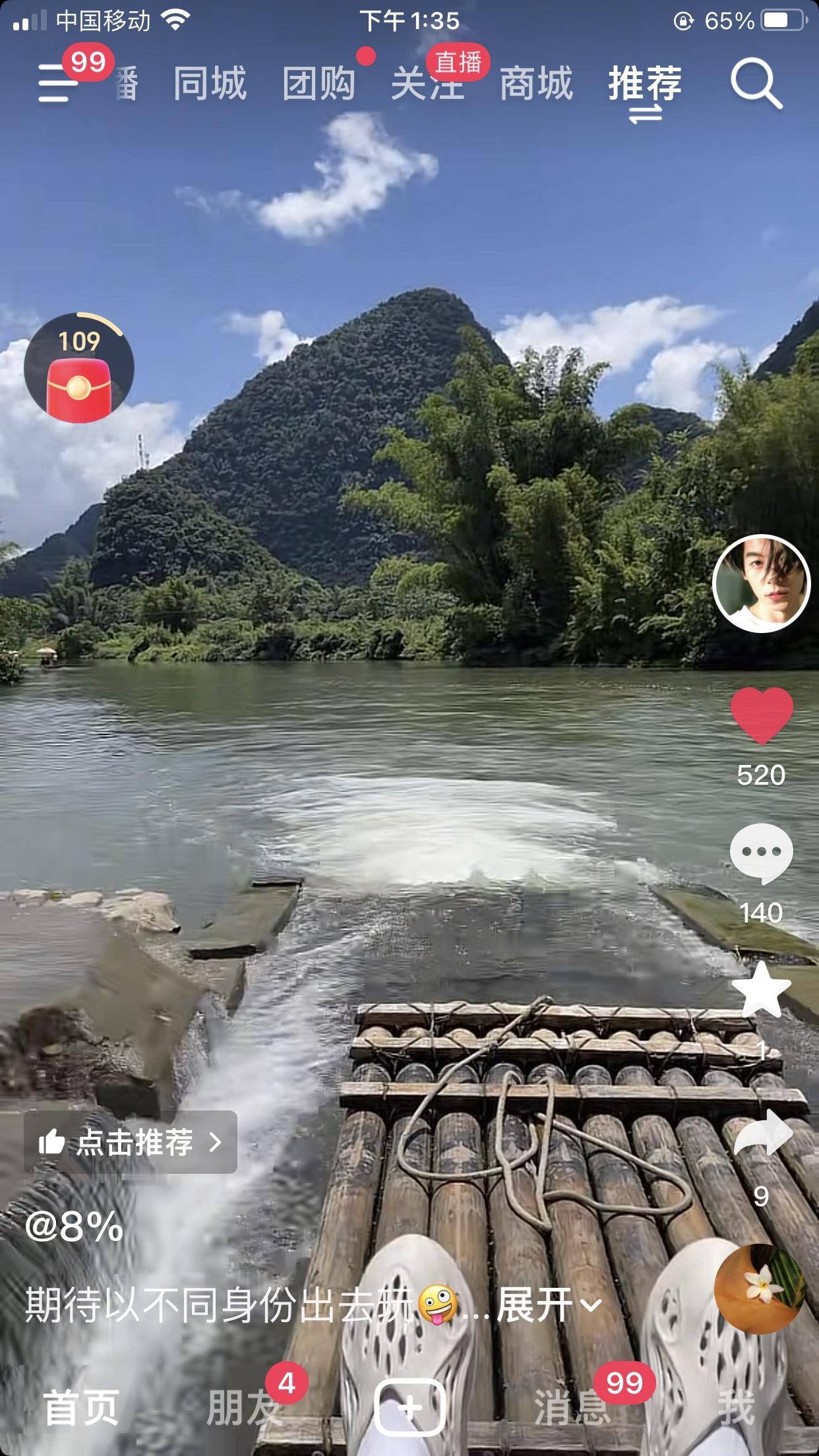
Task: Open the @8% user profile
Action: (74, 1227)
